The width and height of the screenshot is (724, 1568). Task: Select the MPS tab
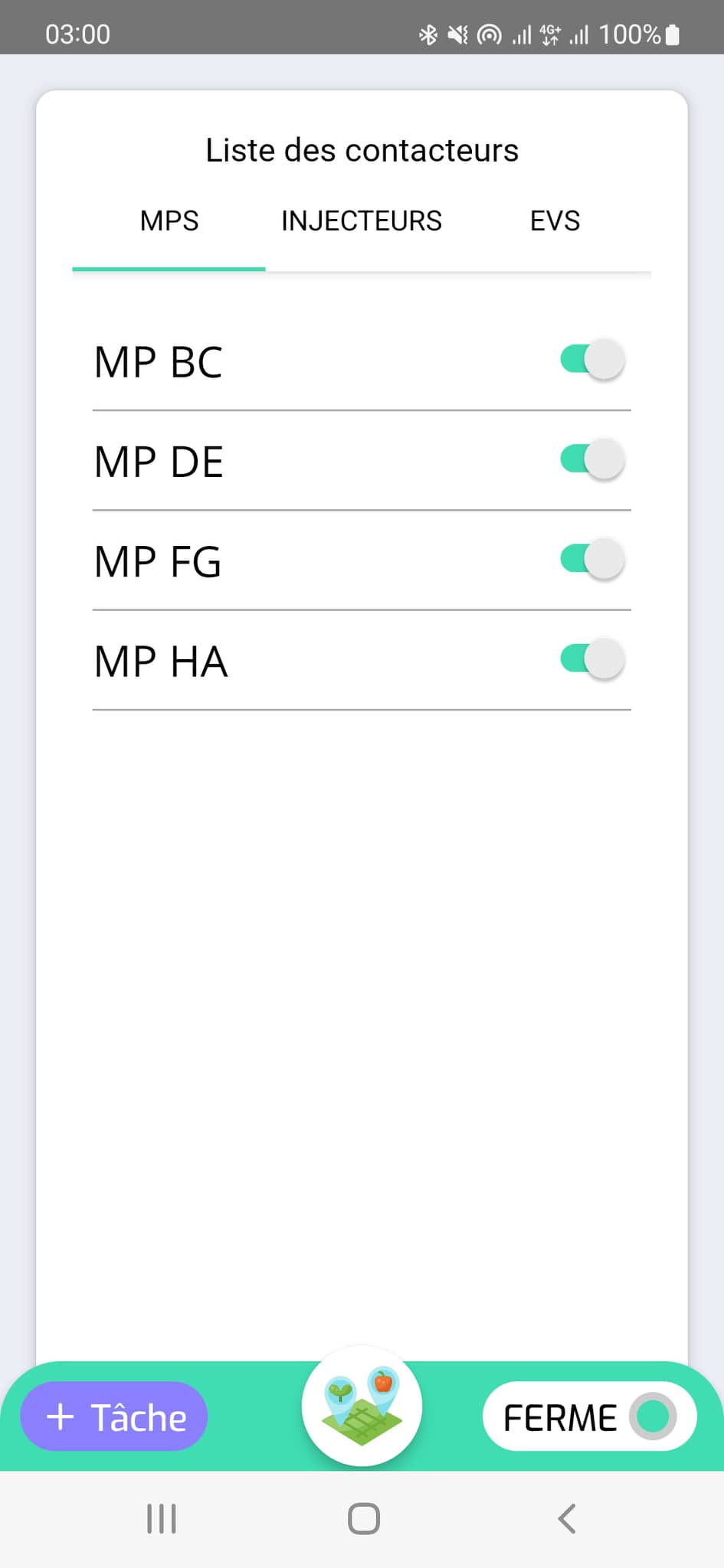click(169, 221)
